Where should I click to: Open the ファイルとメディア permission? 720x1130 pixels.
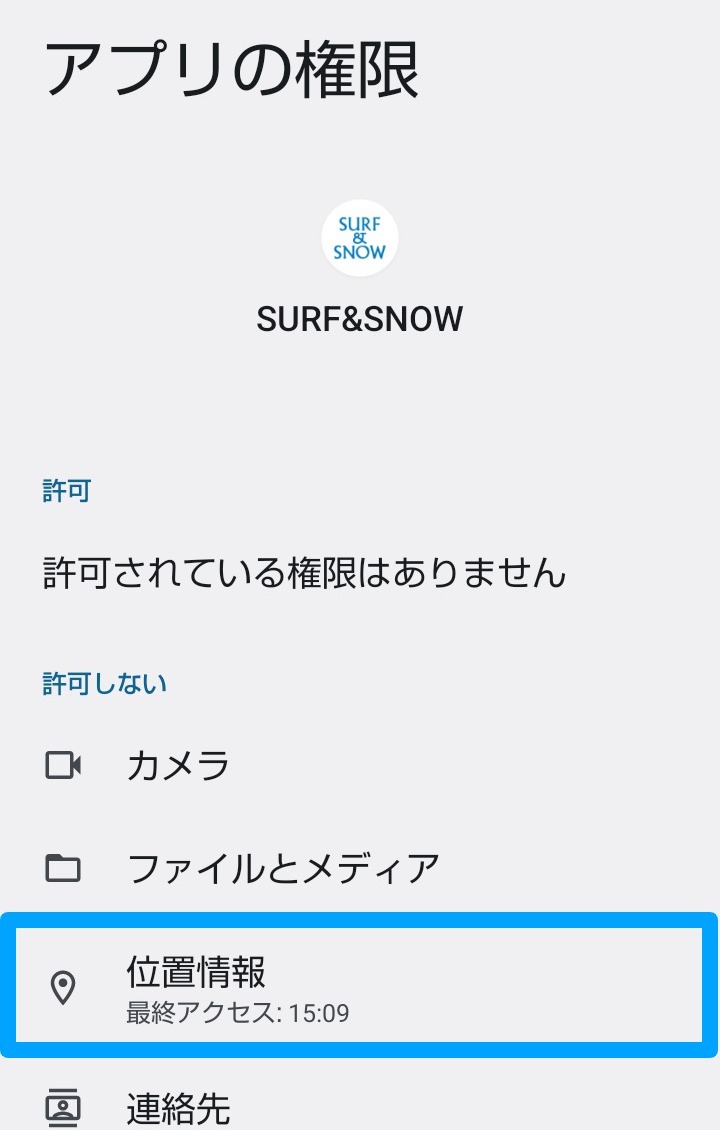click(x=283, y=868)
